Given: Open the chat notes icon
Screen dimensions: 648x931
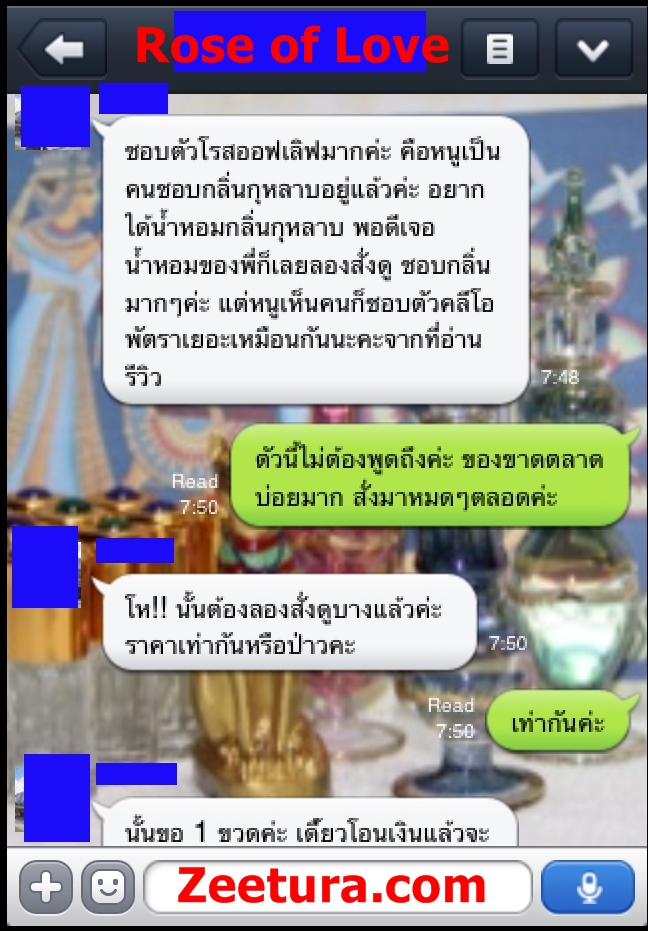Looking at the screenshot, I should coord(499,48).
